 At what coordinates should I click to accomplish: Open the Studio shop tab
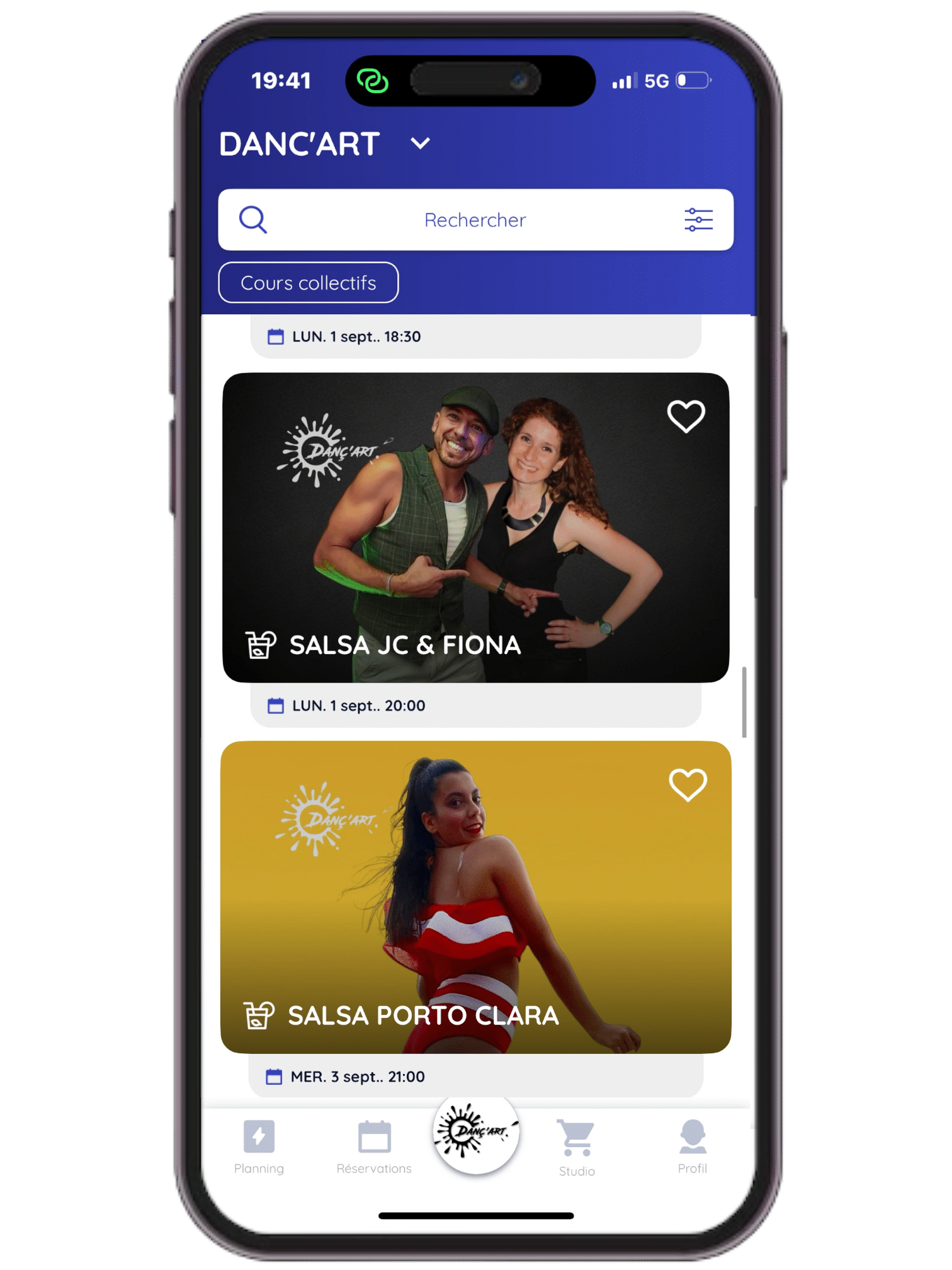tap(577, 1147)
